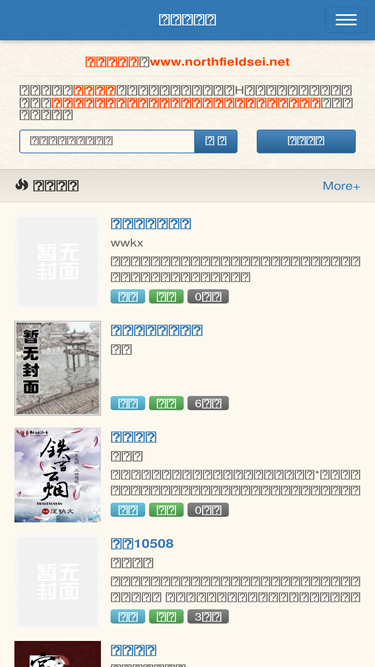Viewport: 375px width, 667px height.
Task: Open the More+ link
Action: pos(341,186)
